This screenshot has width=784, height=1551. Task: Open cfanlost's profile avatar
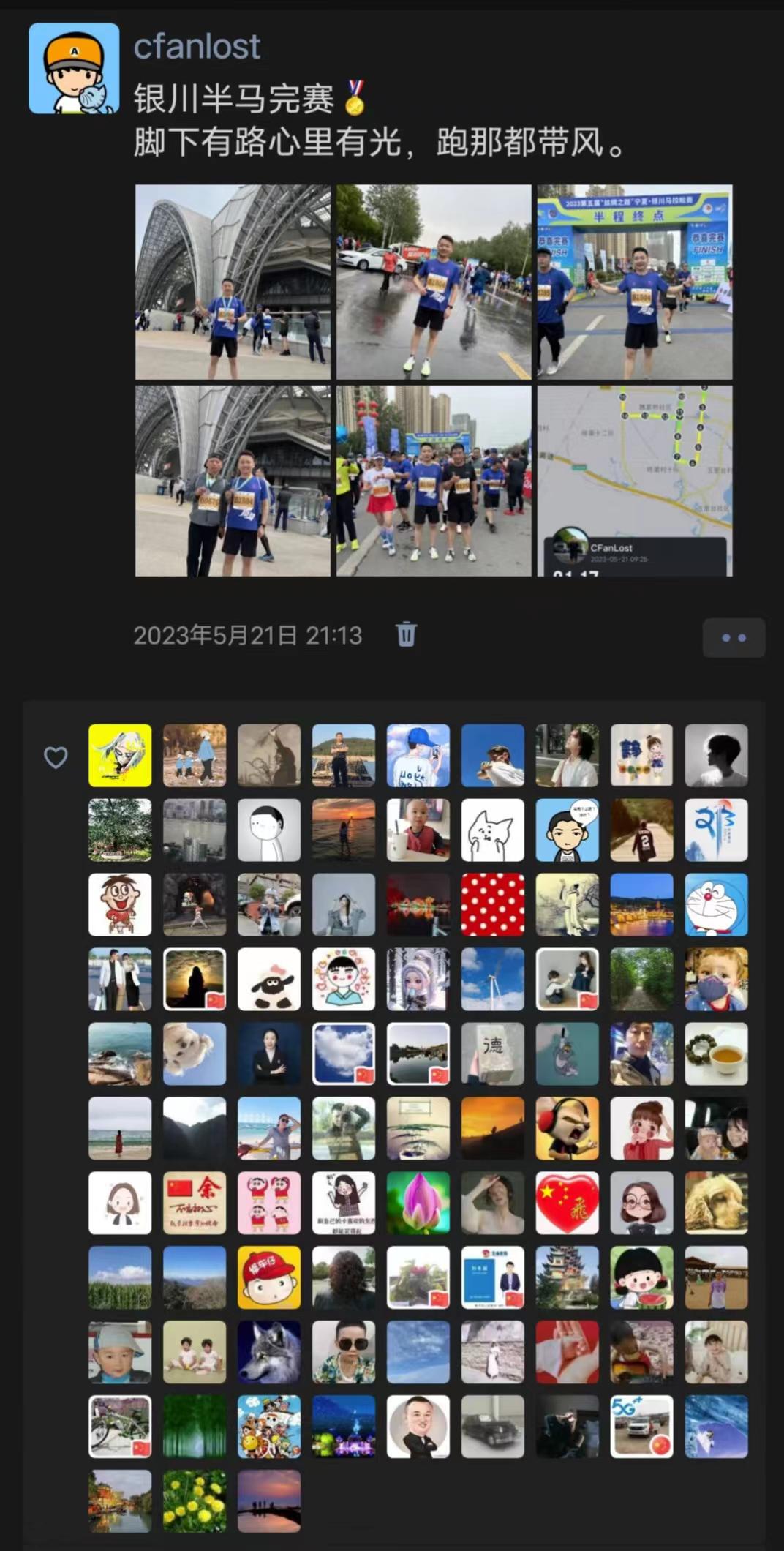pos(74,68)
